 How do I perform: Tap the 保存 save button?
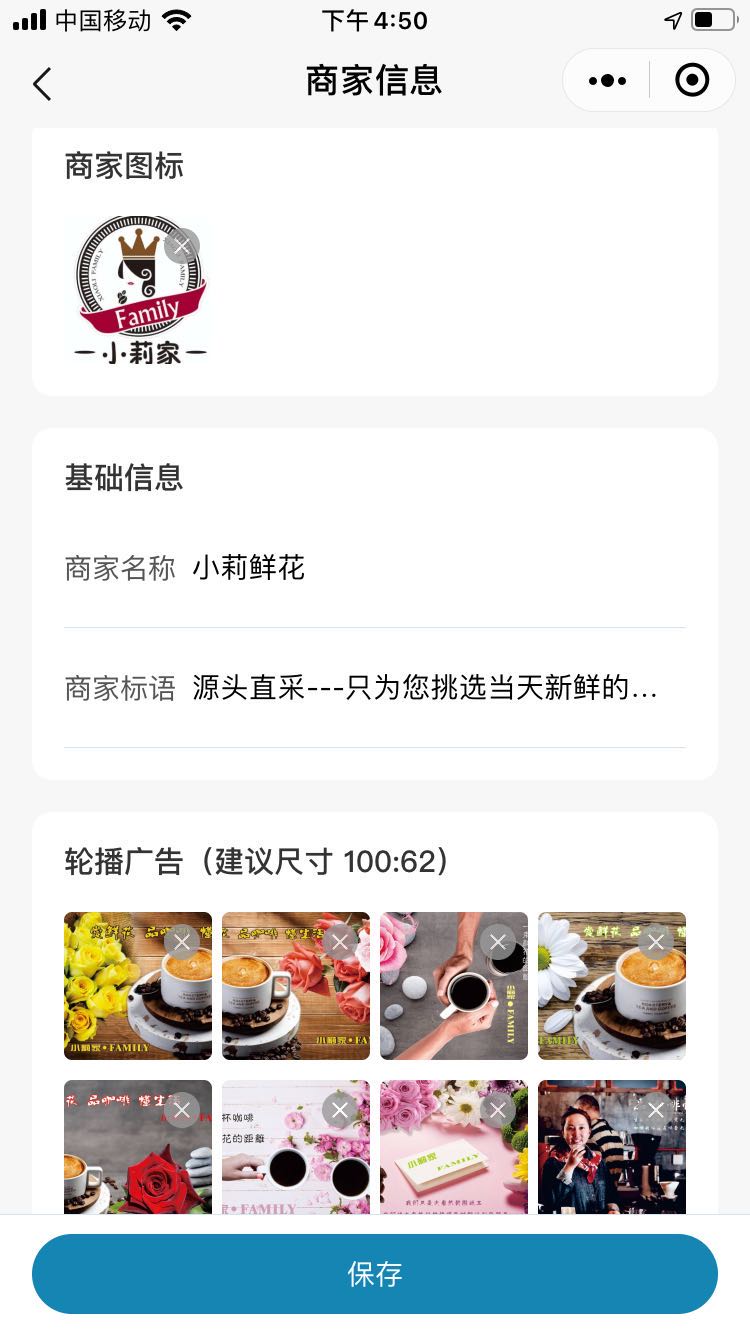click(375, 1274)
